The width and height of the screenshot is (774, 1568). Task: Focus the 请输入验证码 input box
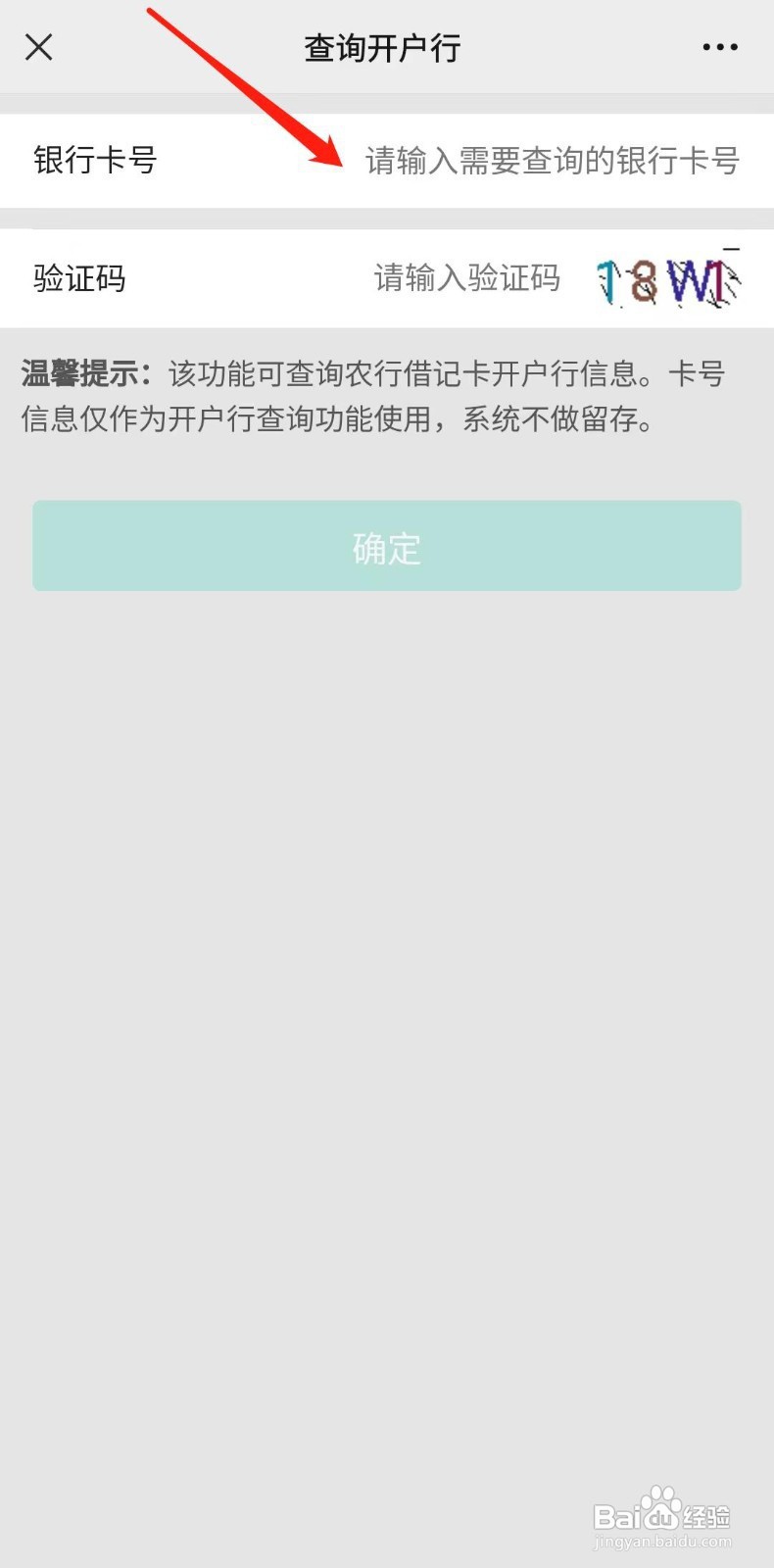[466, 279]
